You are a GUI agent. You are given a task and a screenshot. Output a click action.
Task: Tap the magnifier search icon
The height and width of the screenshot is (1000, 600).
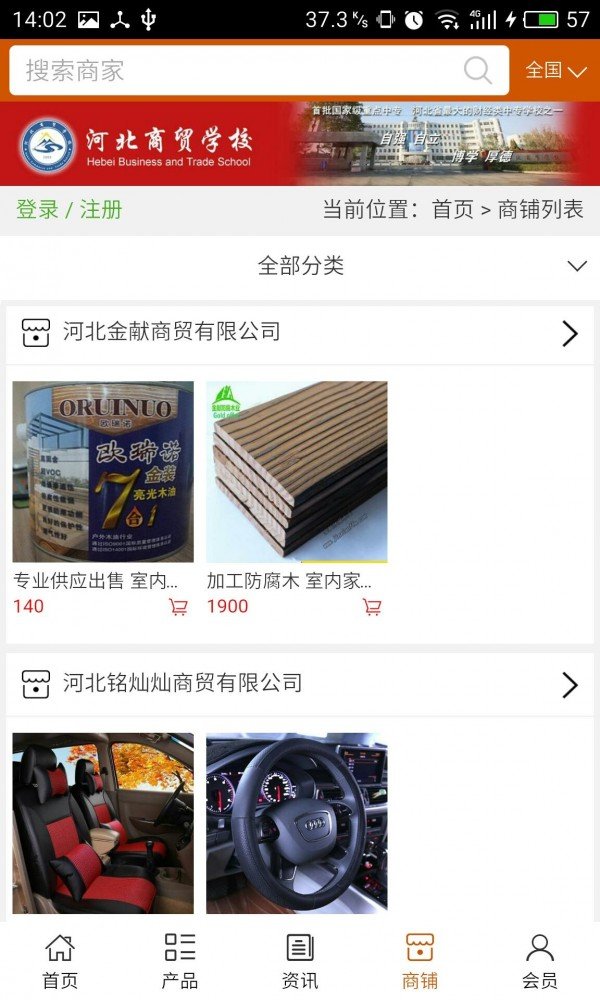tap(477, 71)
